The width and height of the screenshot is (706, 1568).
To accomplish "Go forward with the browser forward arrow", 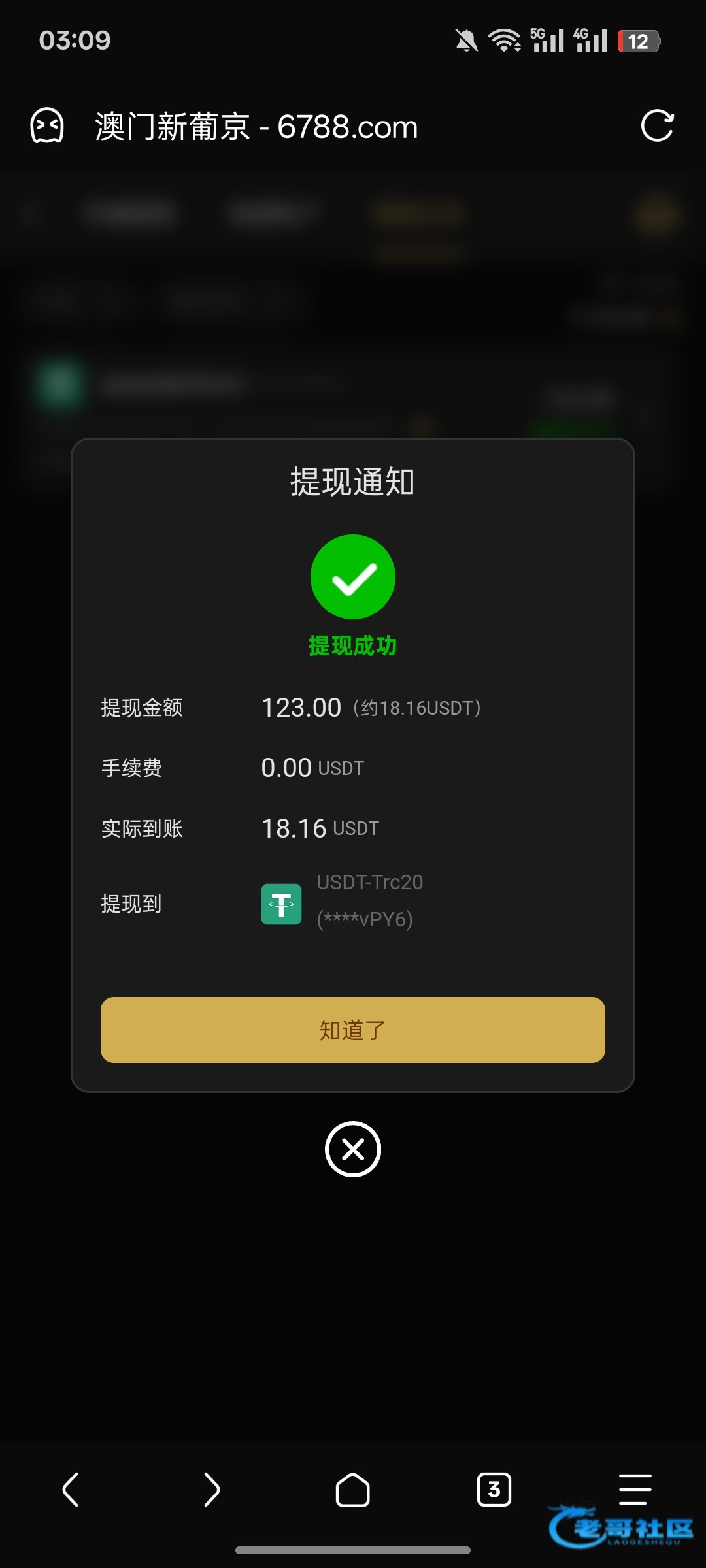I will pos(212,1490).
